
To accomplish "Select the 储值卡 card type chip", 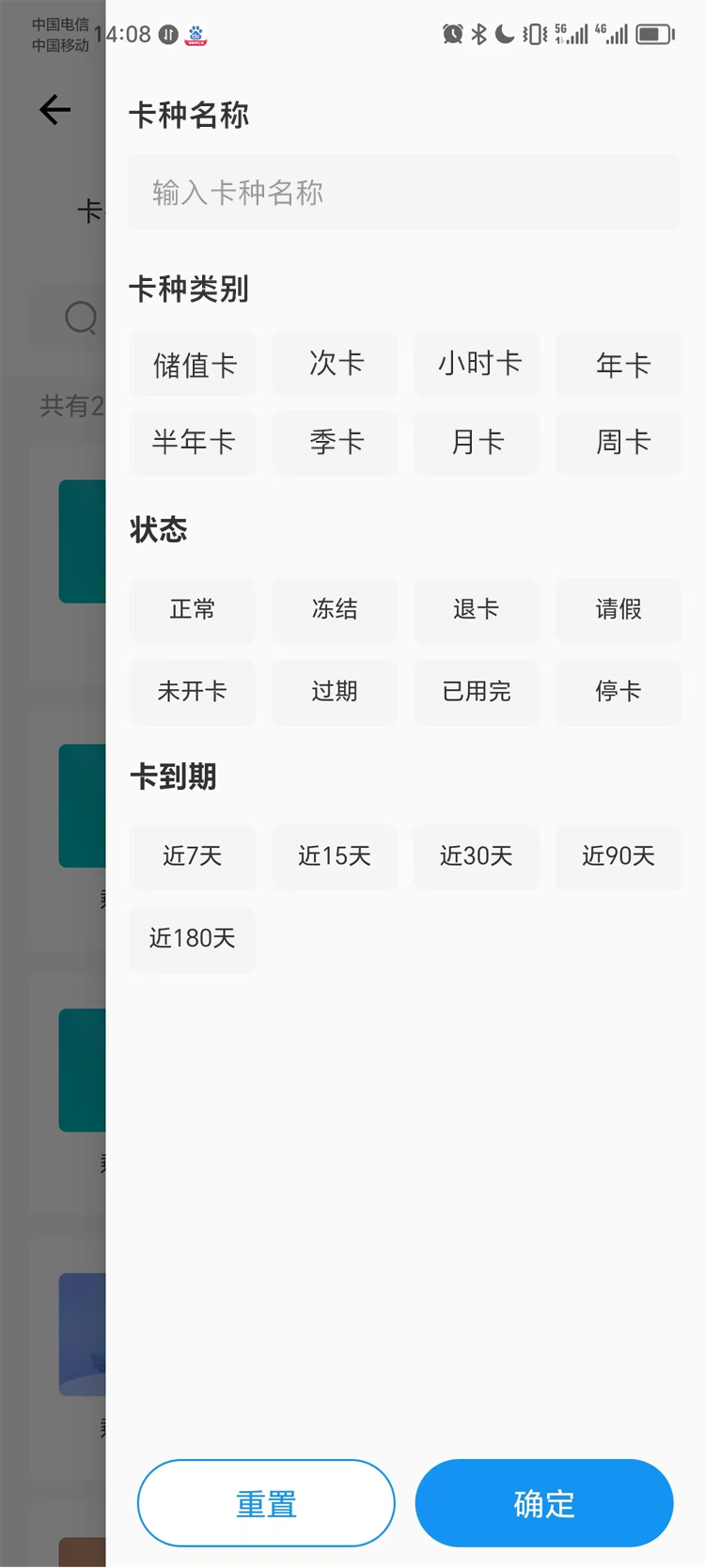I will 193,364.
